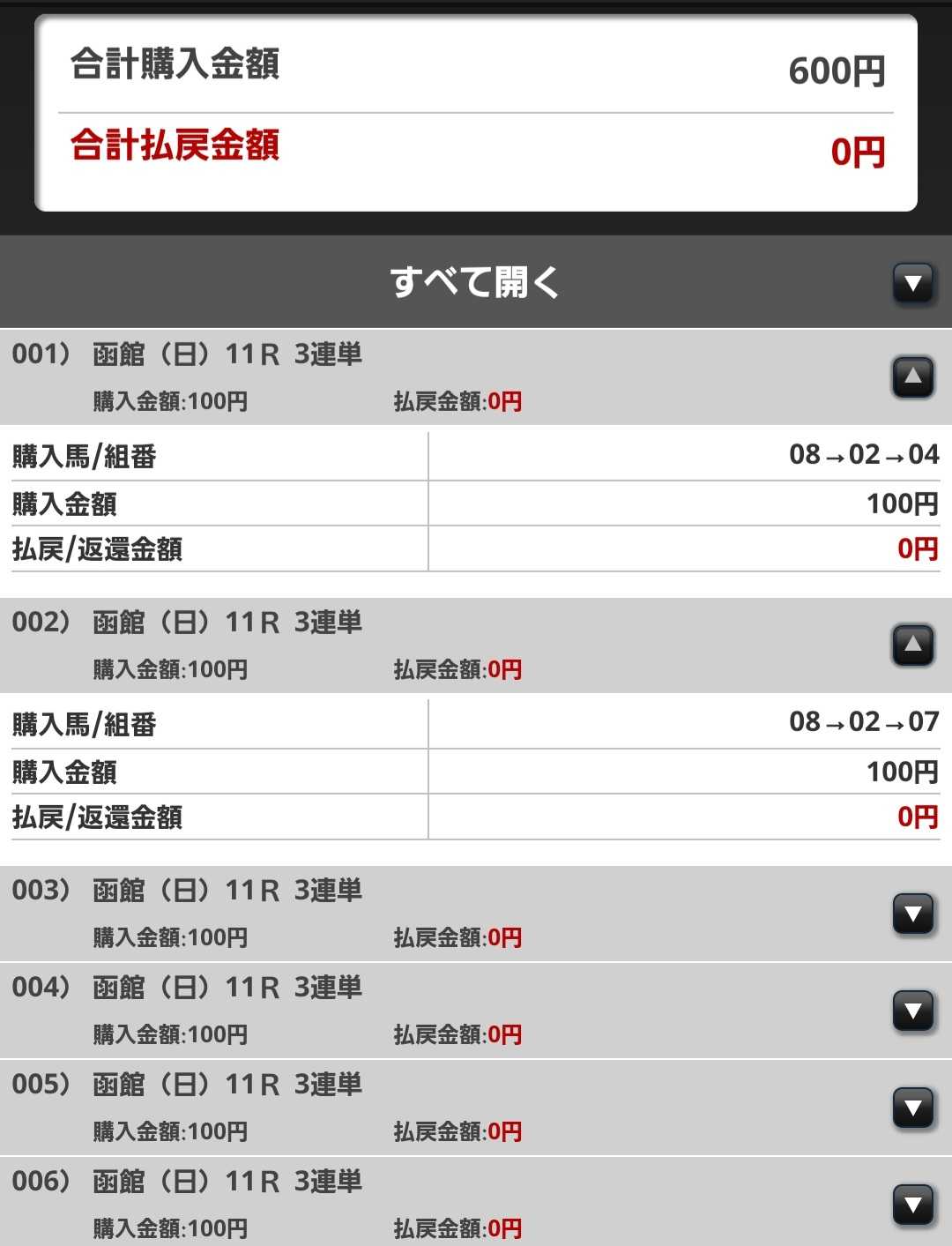Collapse bet 002 details
The image size is (952, 1246).
tap(913, 645)
